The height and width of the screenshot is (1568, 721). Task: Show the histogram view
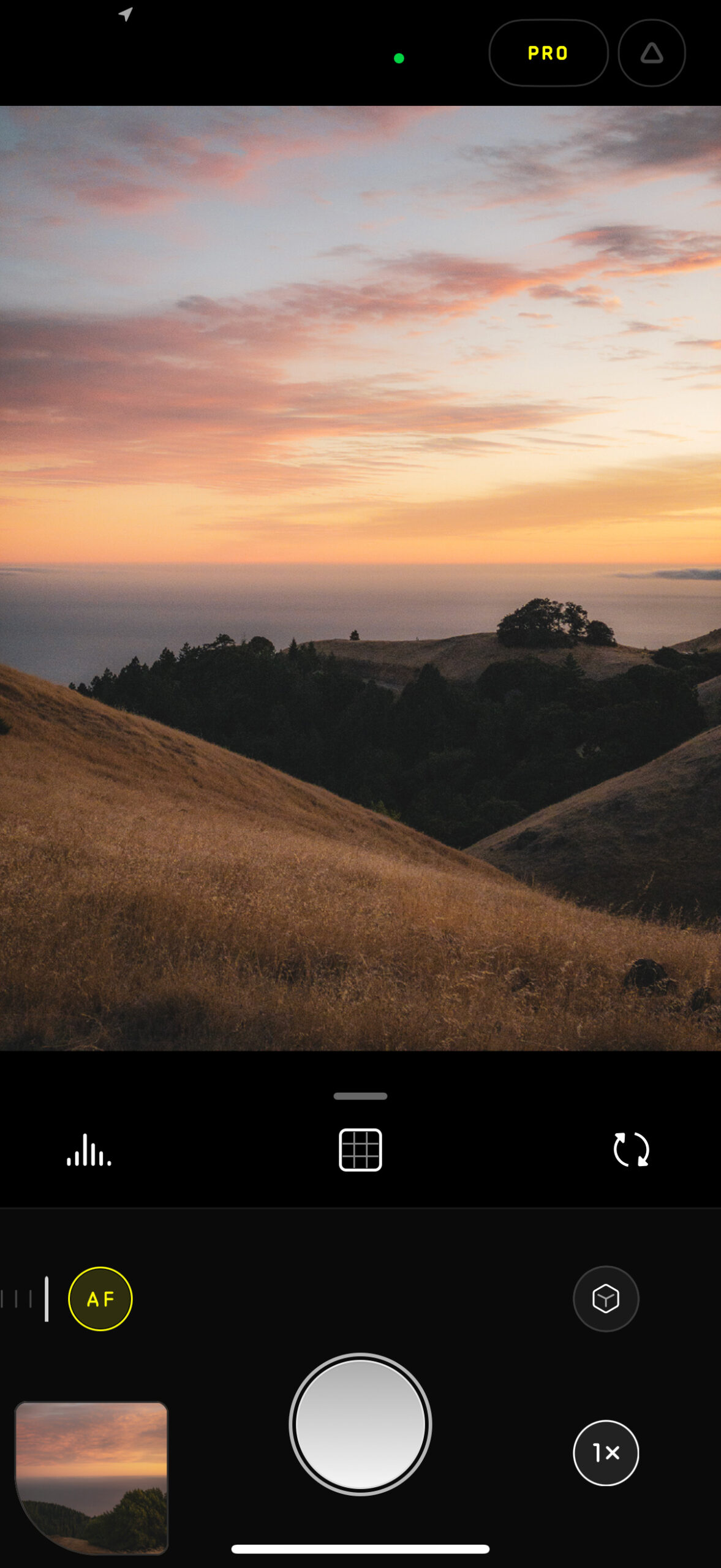tap(89, 1150)
